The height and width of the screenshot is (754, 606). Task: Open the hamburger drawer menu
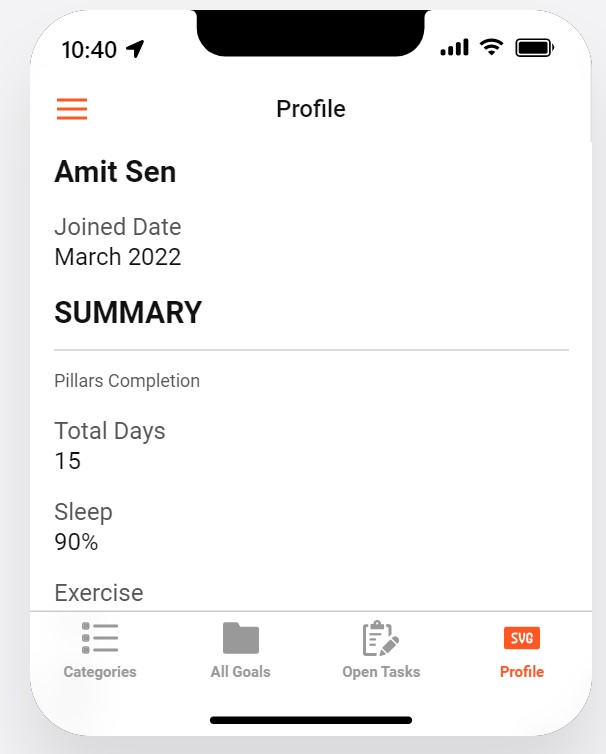72,109
